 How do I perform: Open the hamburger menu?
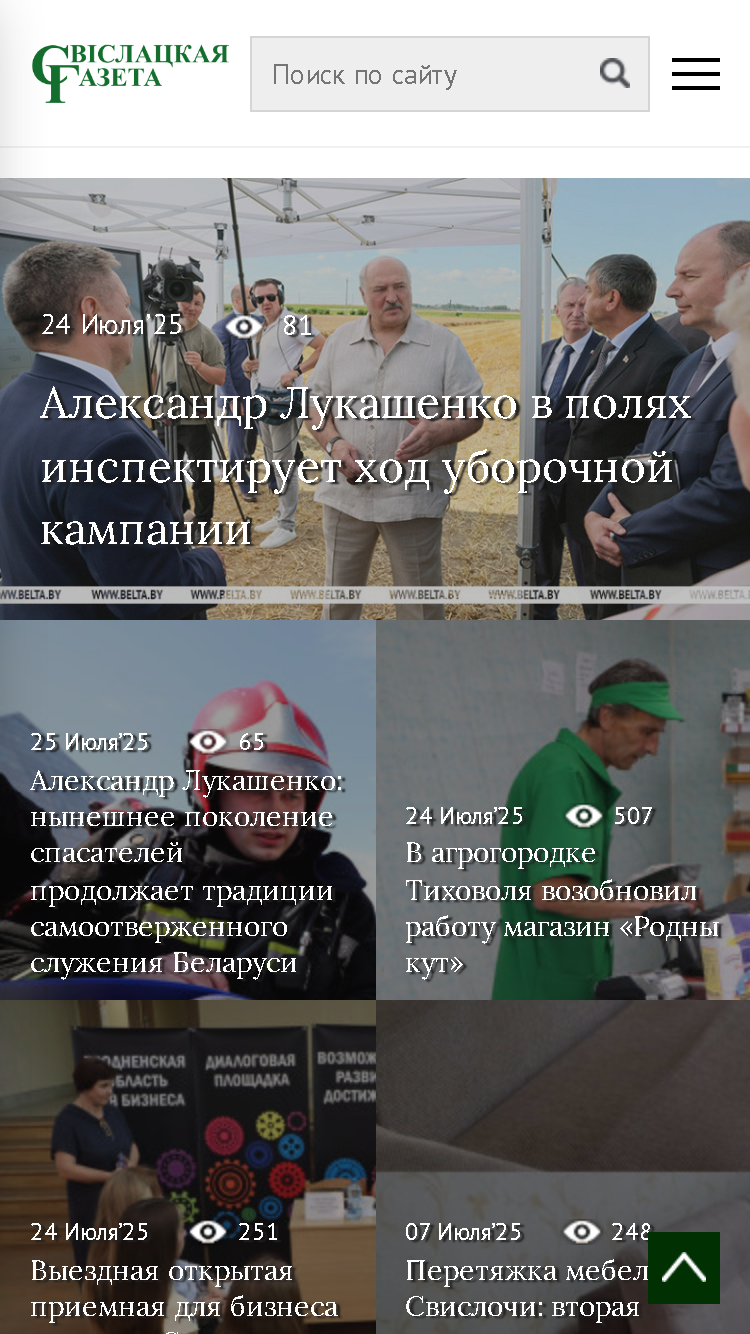click(x=696, y=74)
